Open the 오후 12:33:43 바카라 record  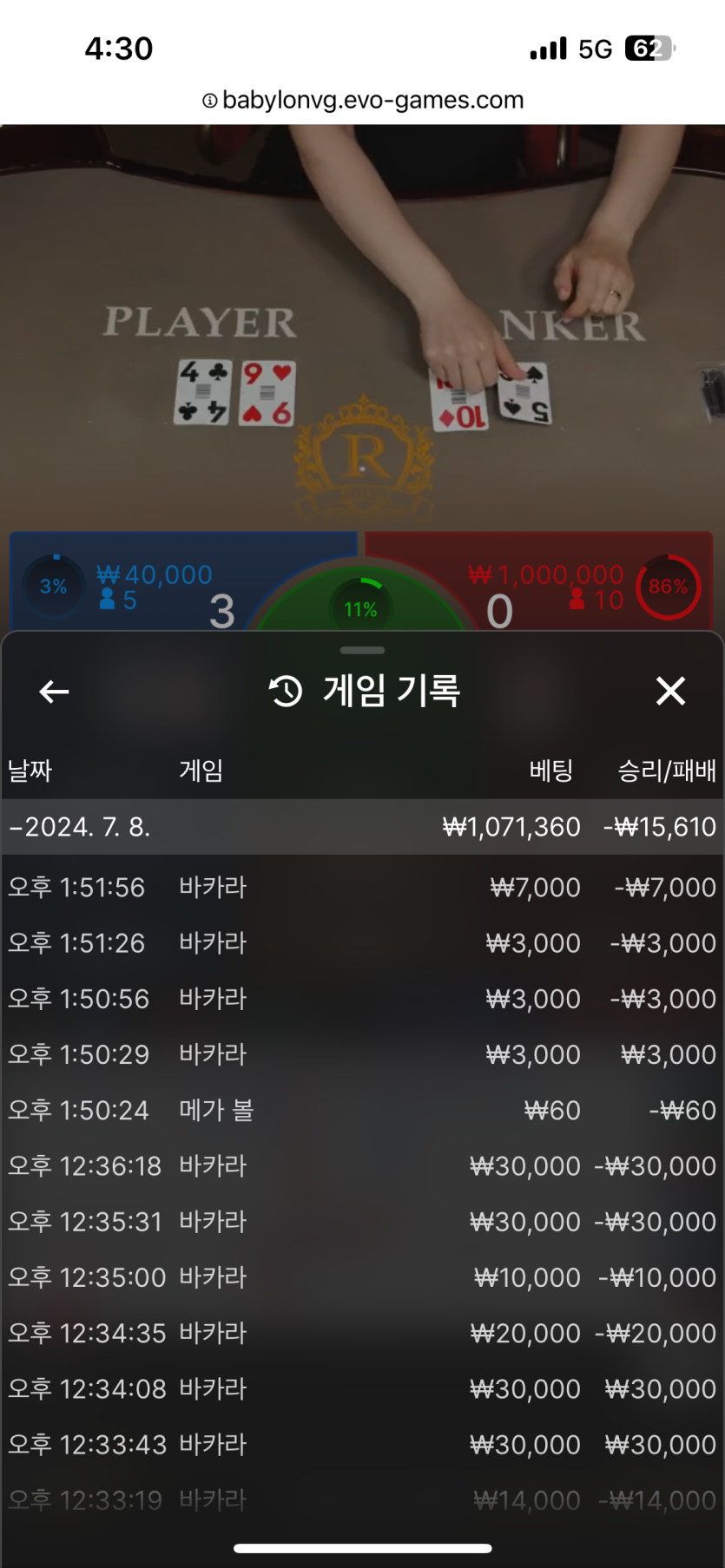coord(362,1445)
